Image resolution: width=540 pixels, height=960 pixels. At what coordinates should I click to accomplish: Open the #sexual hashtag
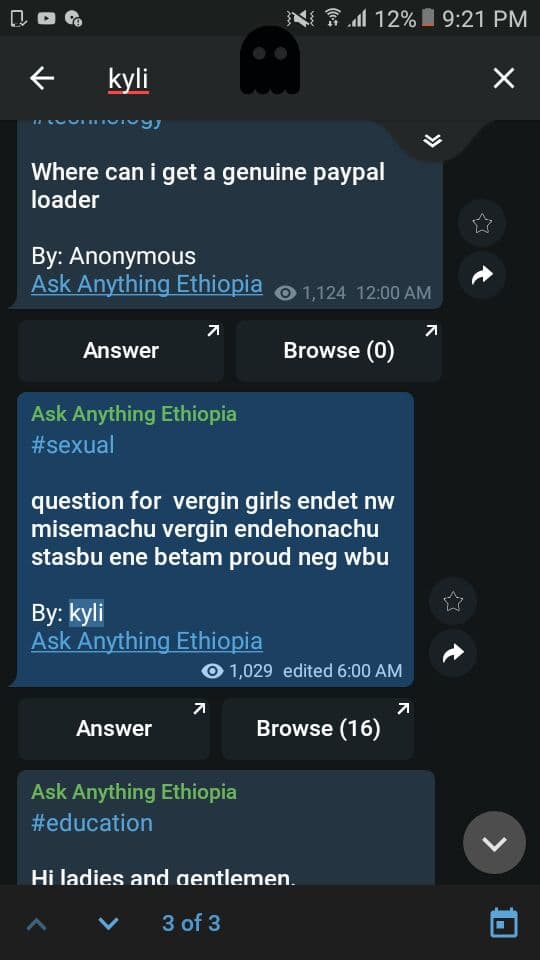[x=72, y=445]
